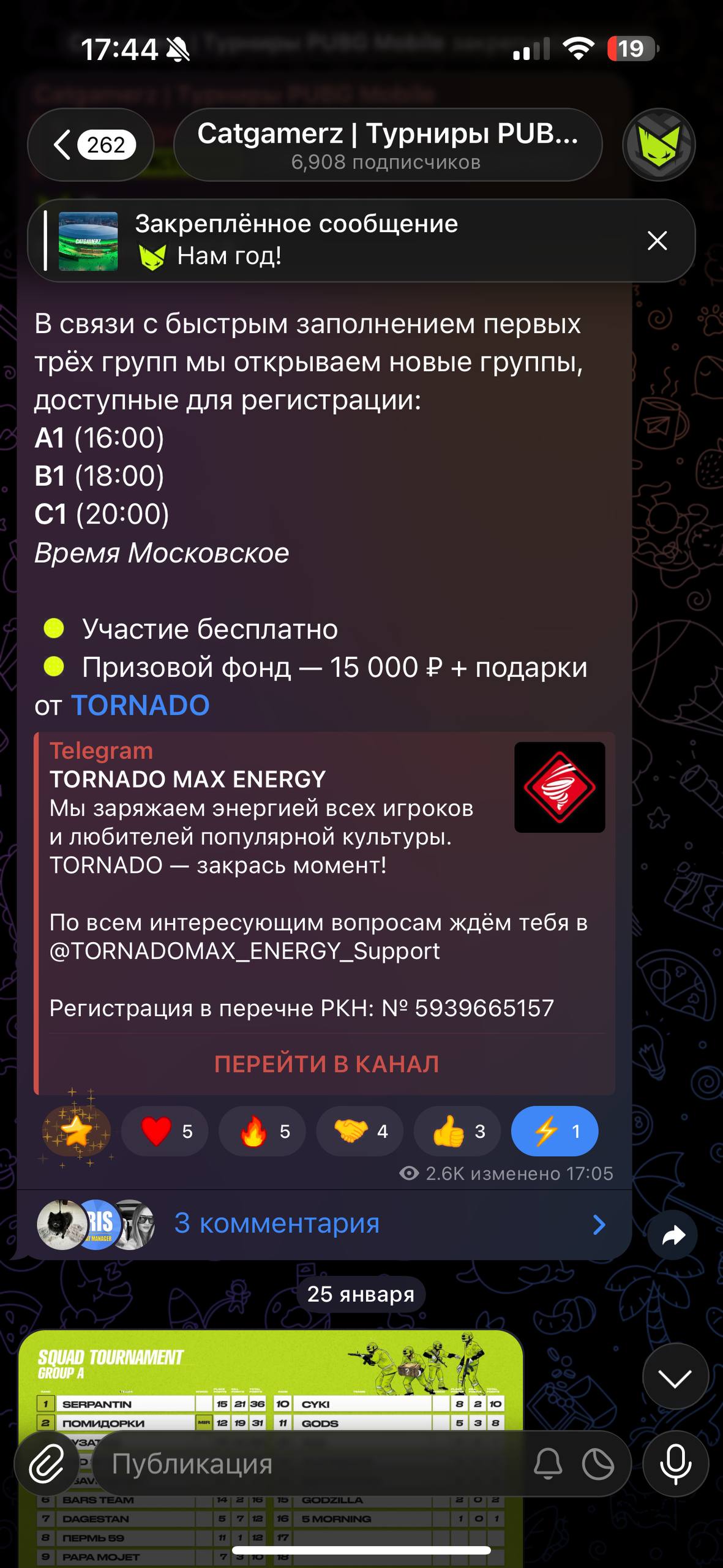Record a voice message
The height and width of the screenshot is (1568, 723).
(675, 1464)
